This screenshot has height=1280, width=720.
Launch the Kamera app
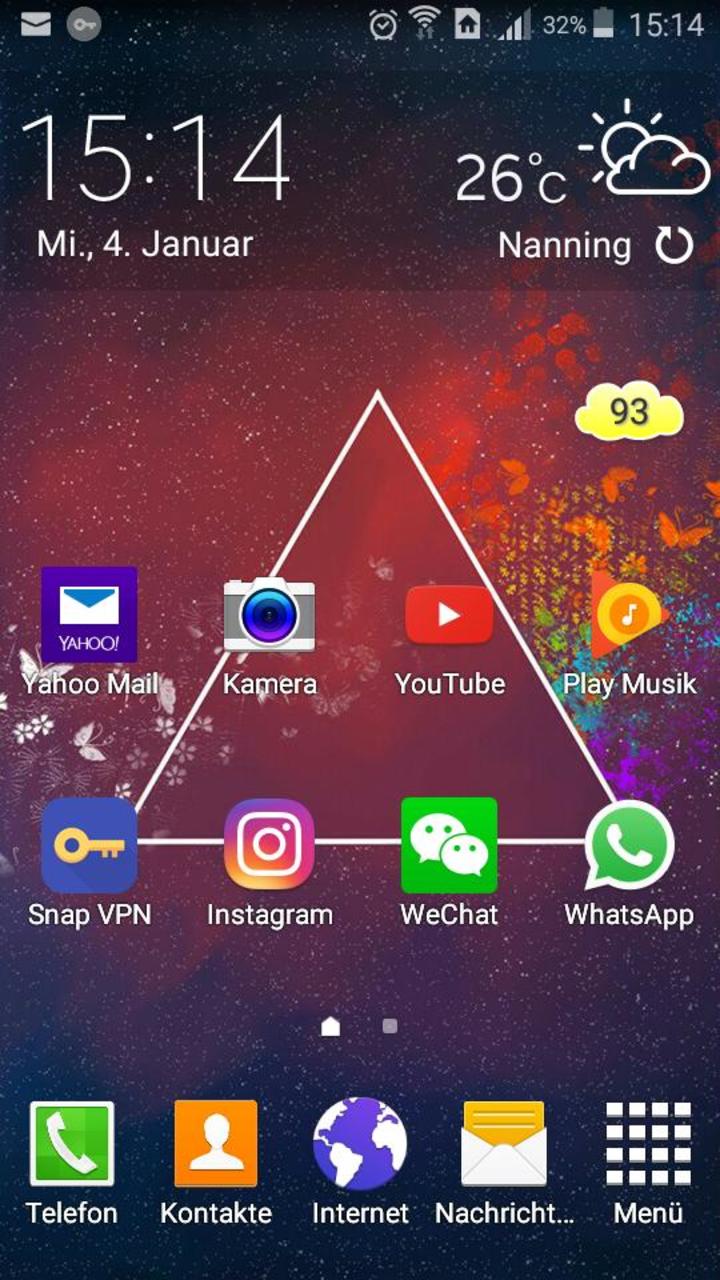coord(269,615)
